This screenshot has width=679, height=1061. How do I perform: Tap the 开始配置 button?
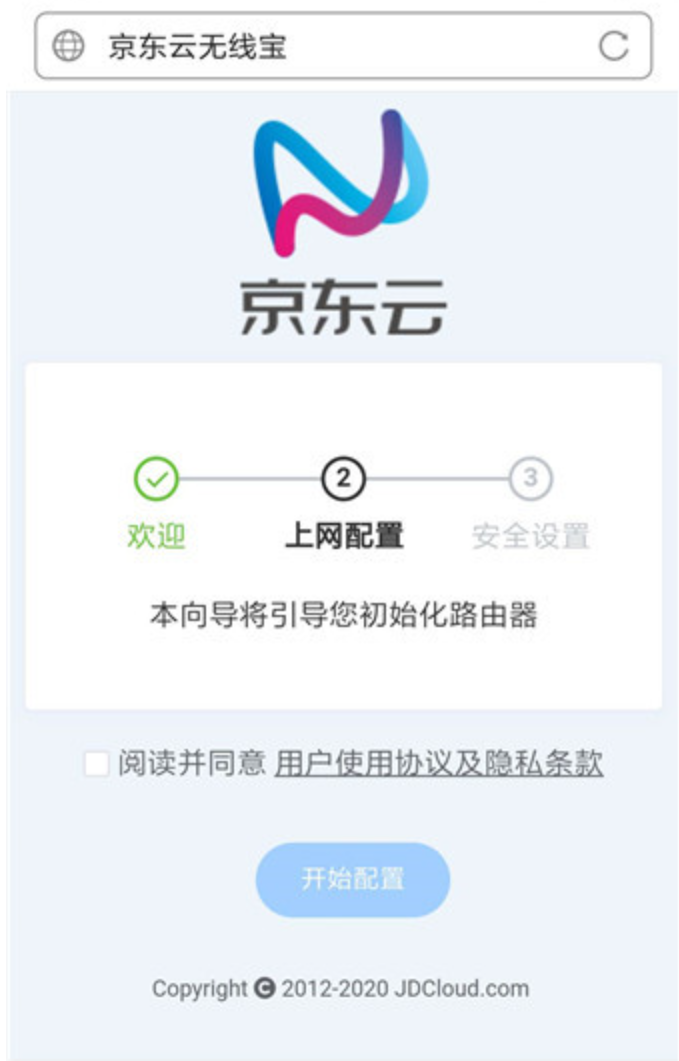352,879
